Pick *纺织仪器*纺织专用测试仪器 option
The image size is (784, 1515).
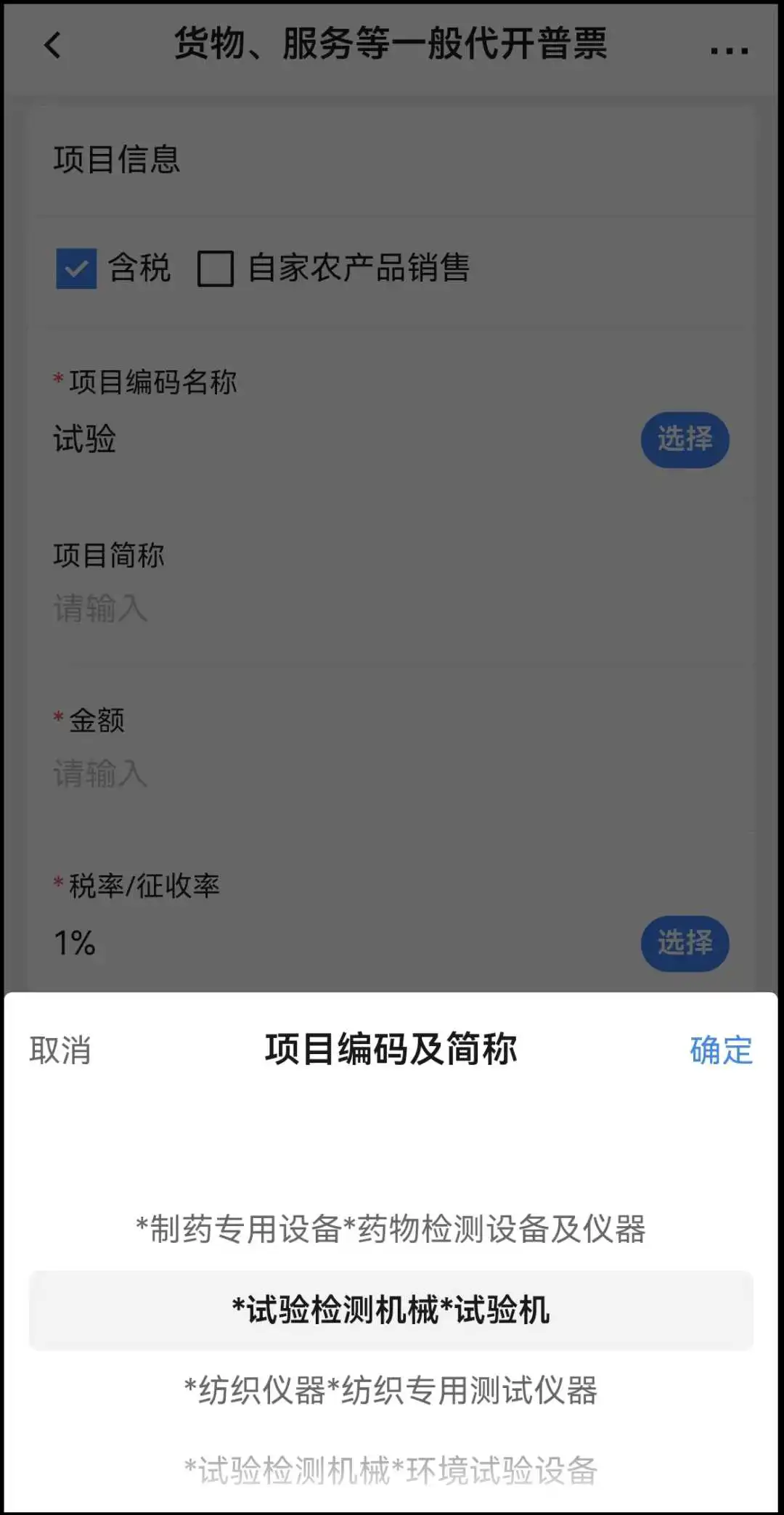tap(391, 1390)
